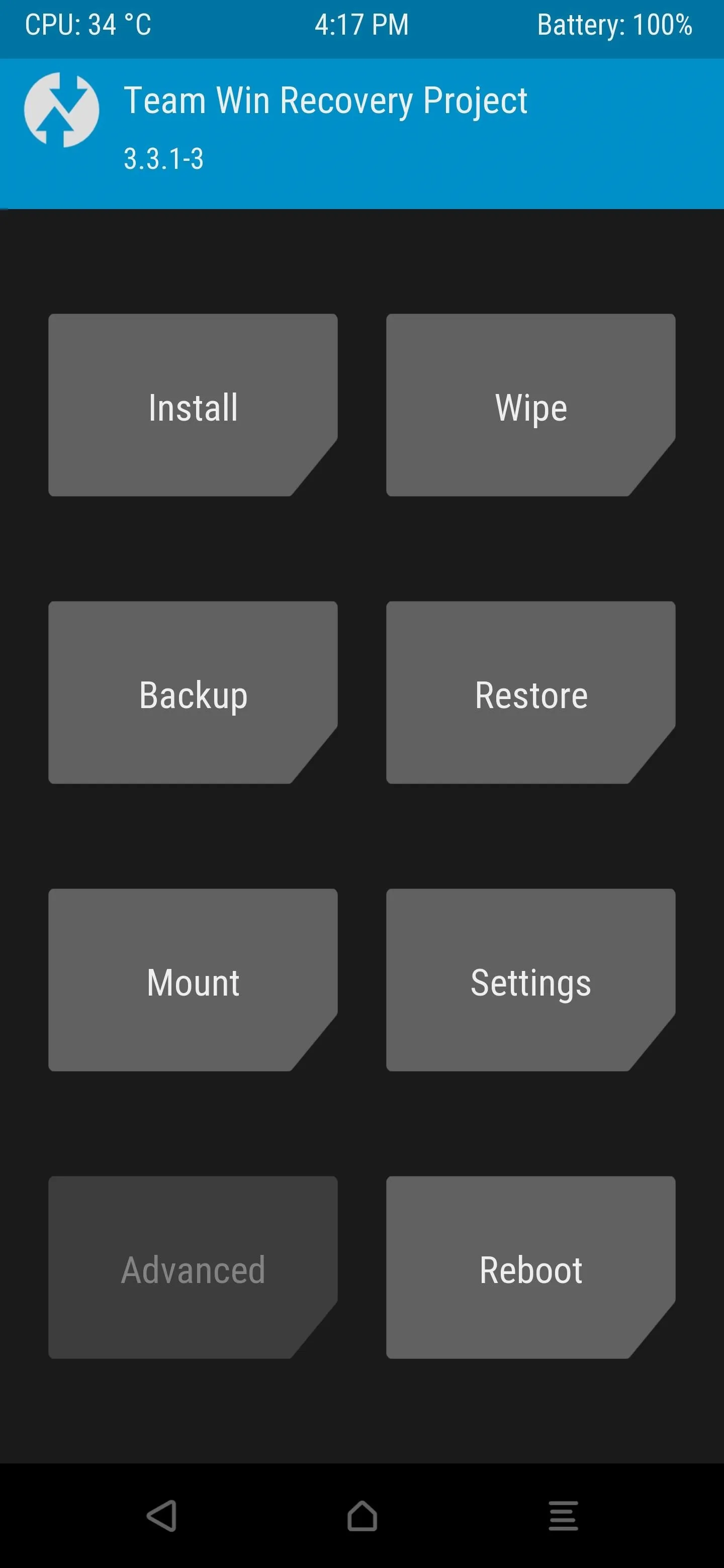Tap the back arrow in navigation bar
The image size is (724, 1568).
(162, 1516)
